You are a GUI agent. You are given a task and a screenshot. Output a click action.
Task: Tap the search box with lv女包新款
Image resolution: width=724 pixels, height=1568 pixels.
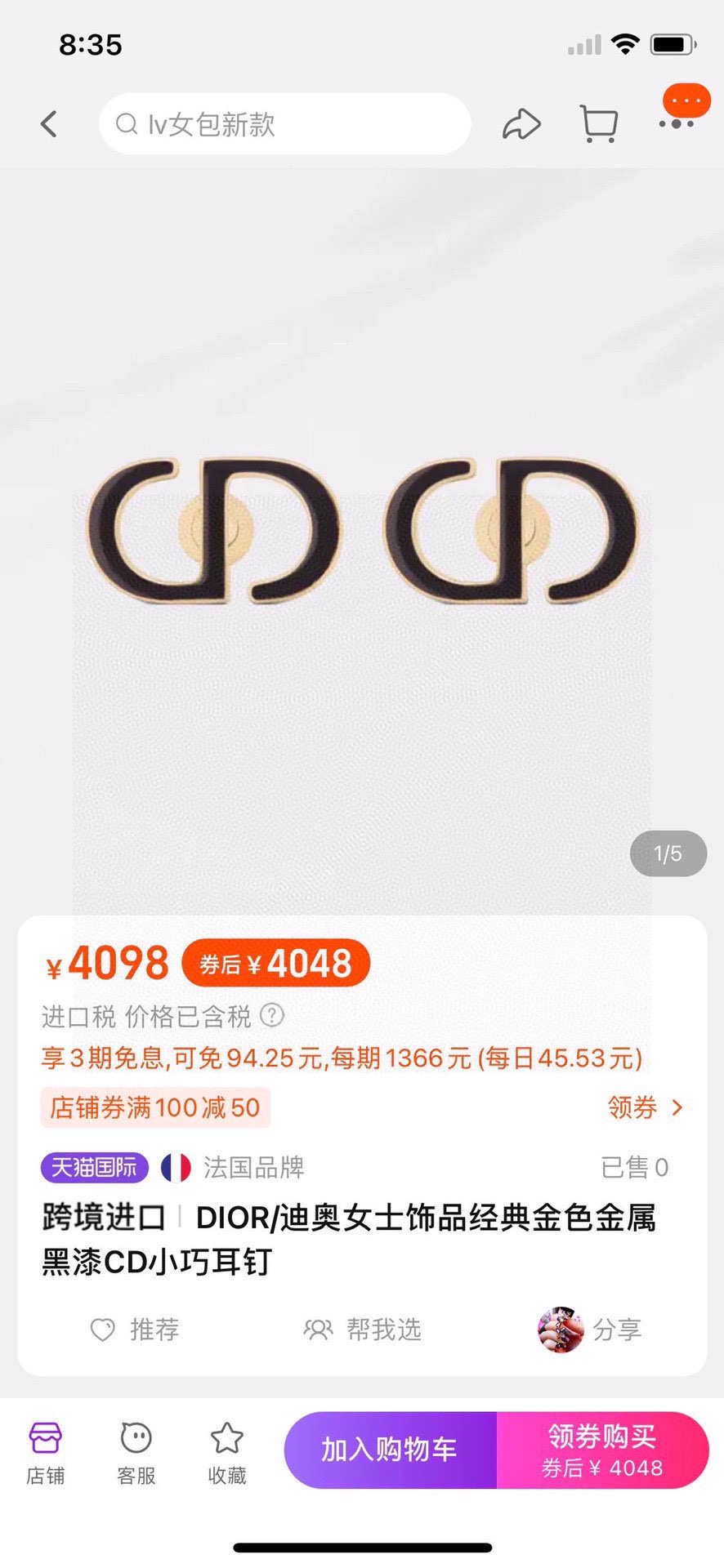(284, 124)
